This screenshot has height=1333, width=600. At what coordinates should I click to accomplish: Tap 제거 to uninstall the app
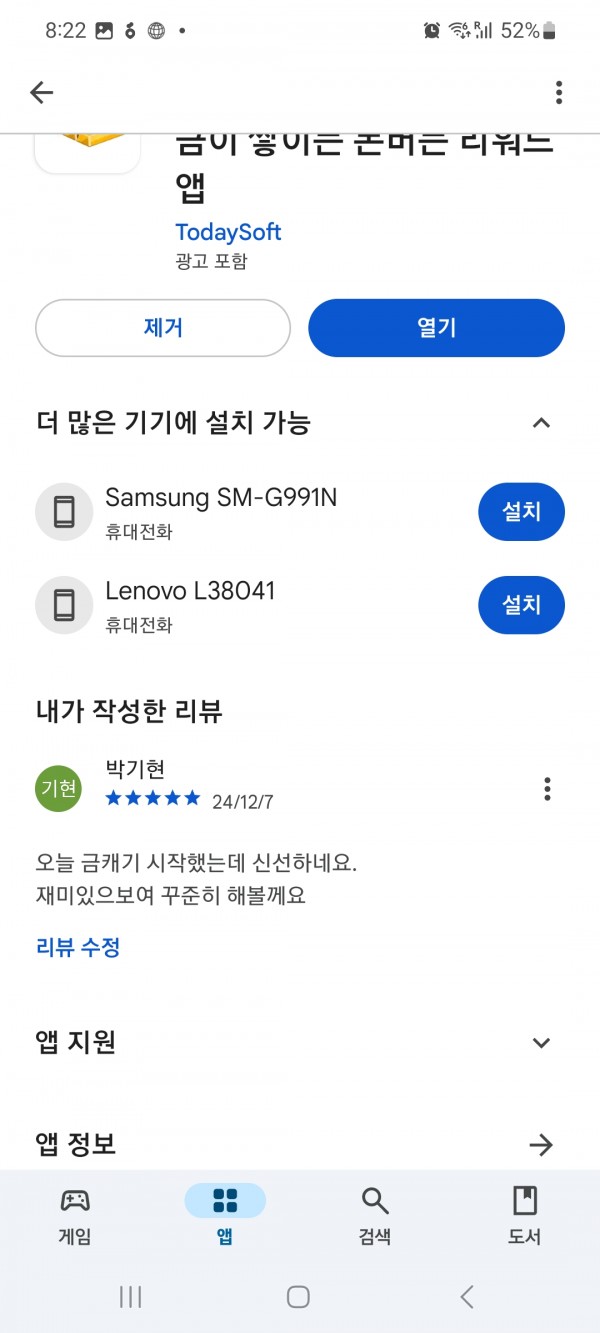point(163,328)
